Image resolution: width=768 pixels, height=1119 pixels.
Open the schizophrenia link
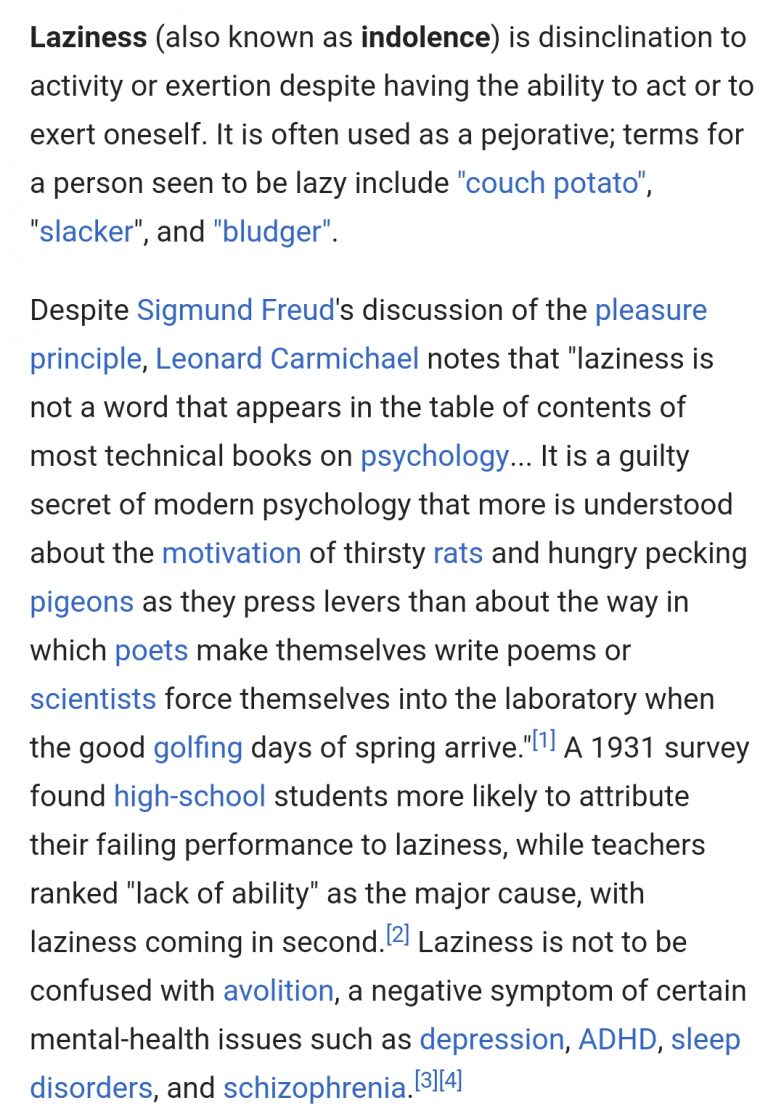click(316, 1088)
